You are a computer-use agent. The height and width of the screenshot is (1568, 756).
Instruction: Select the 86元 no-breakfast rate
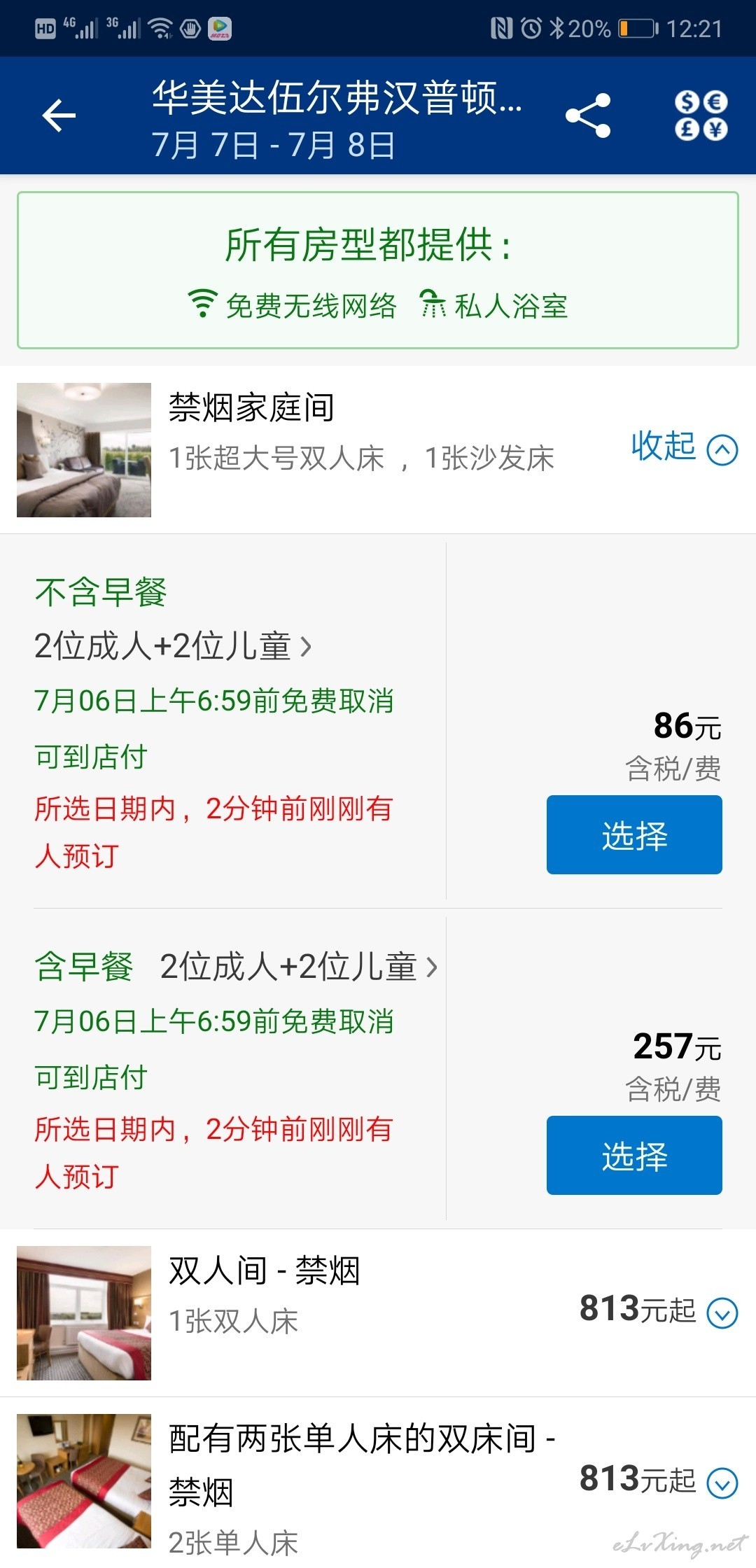(x=634, y=834)
